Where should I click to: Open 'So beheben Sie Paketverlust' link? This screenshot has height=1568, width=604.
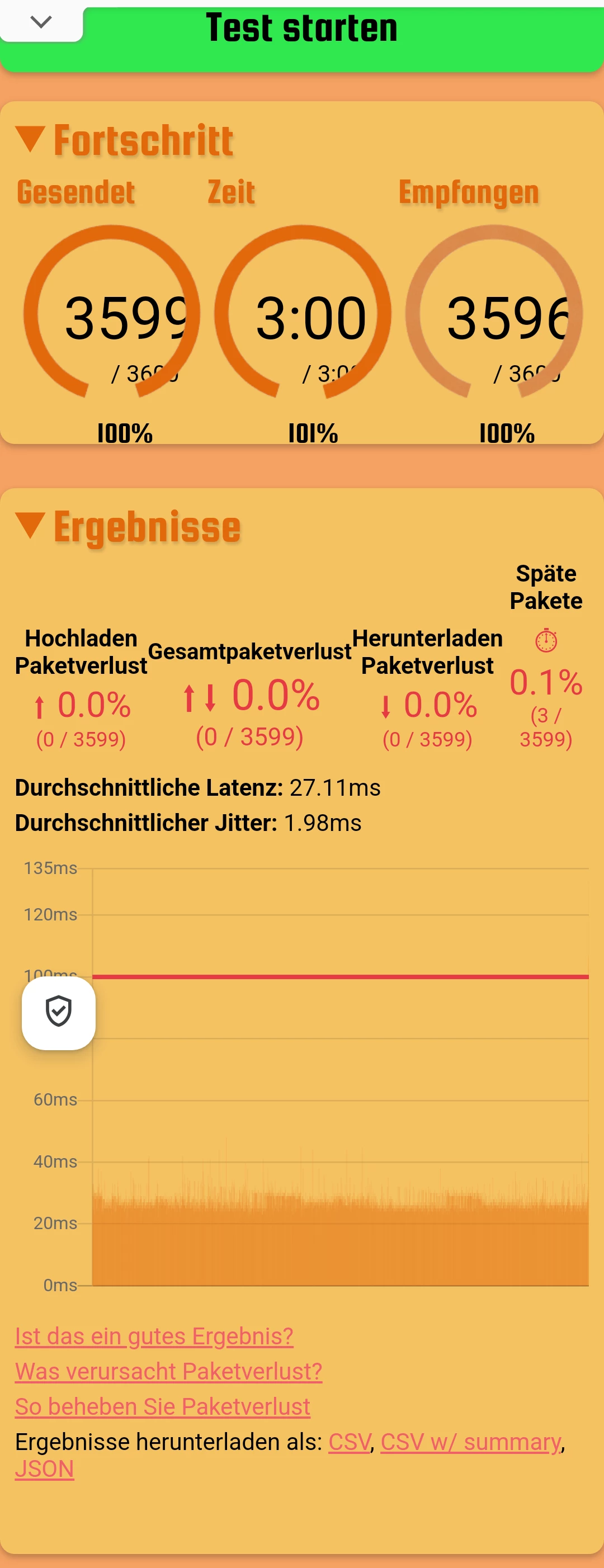(163, 1406)
